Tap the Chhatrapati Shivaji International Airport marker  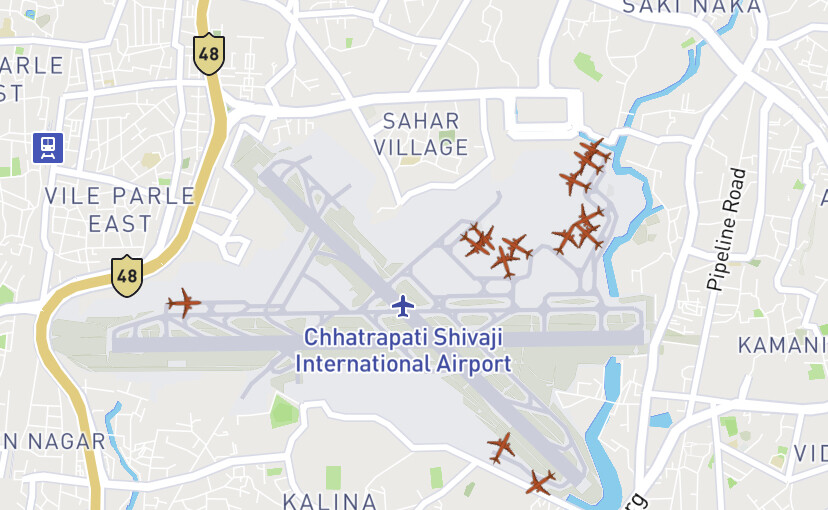coord(403,304)
